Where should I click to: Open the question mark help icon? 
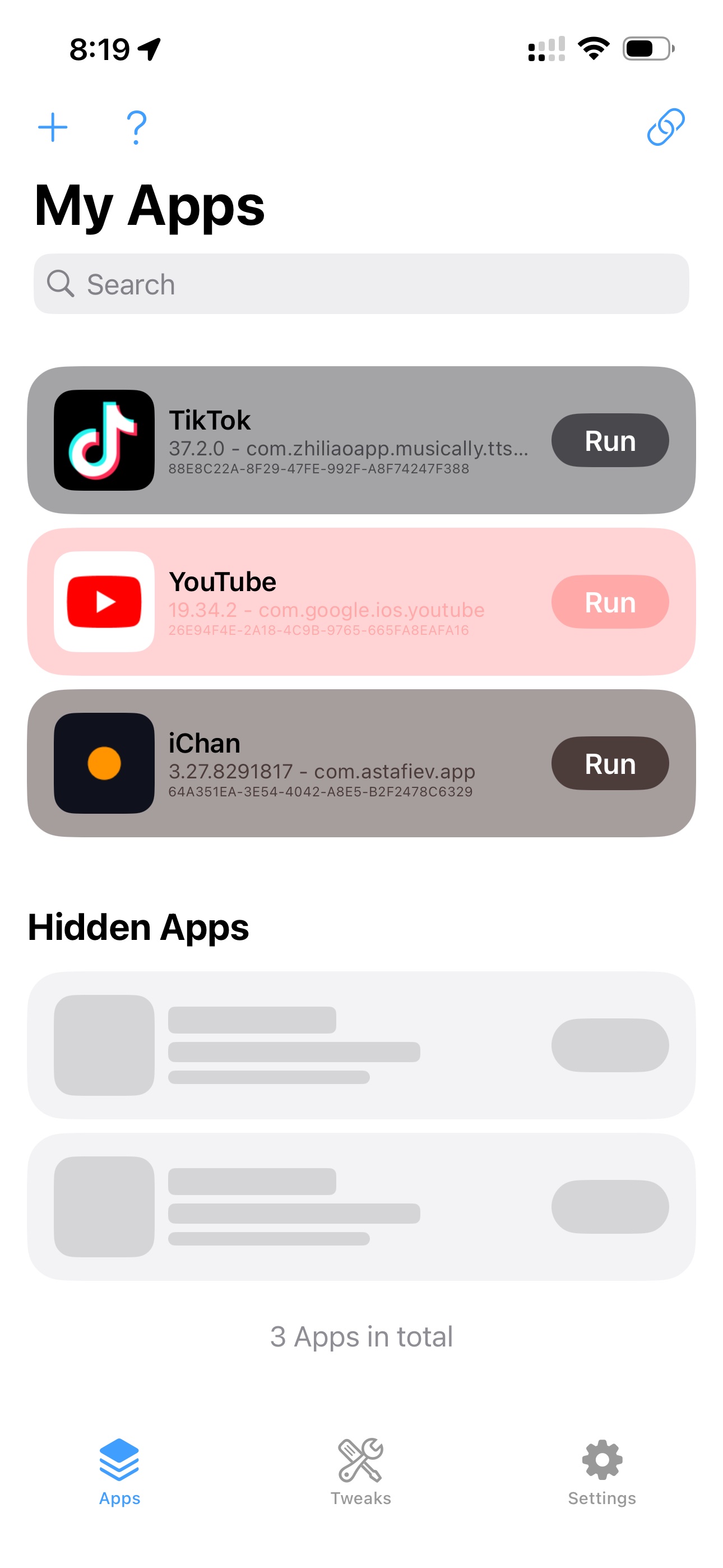pos(136,127)
